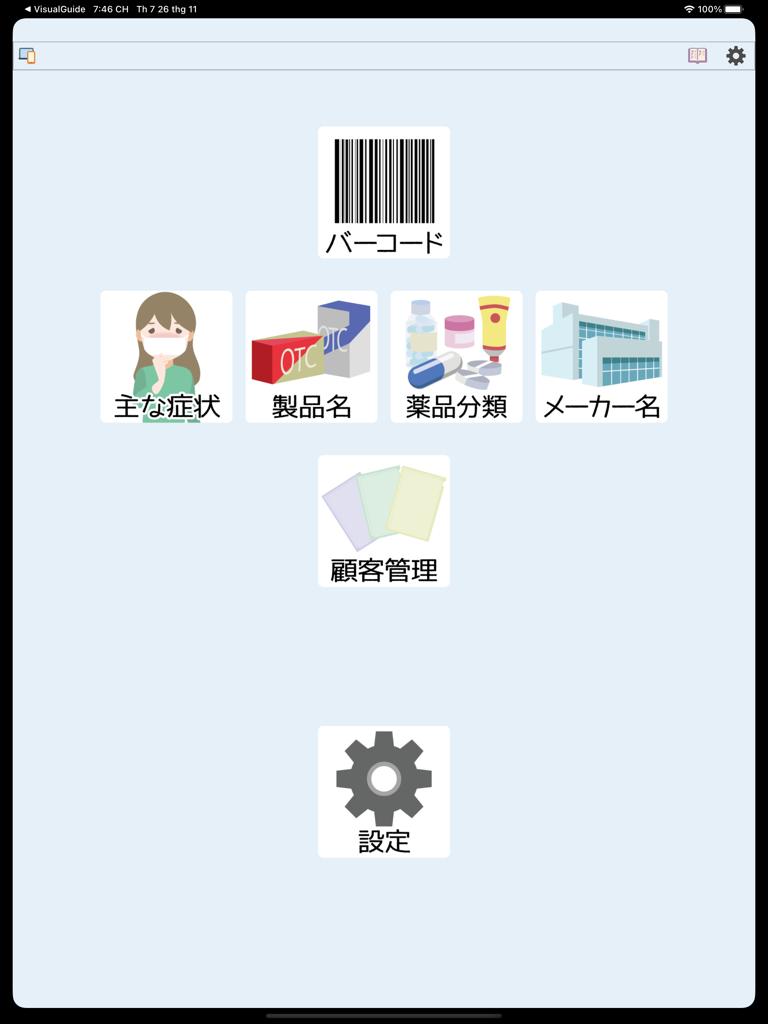Select the top toolbar area

384,55
